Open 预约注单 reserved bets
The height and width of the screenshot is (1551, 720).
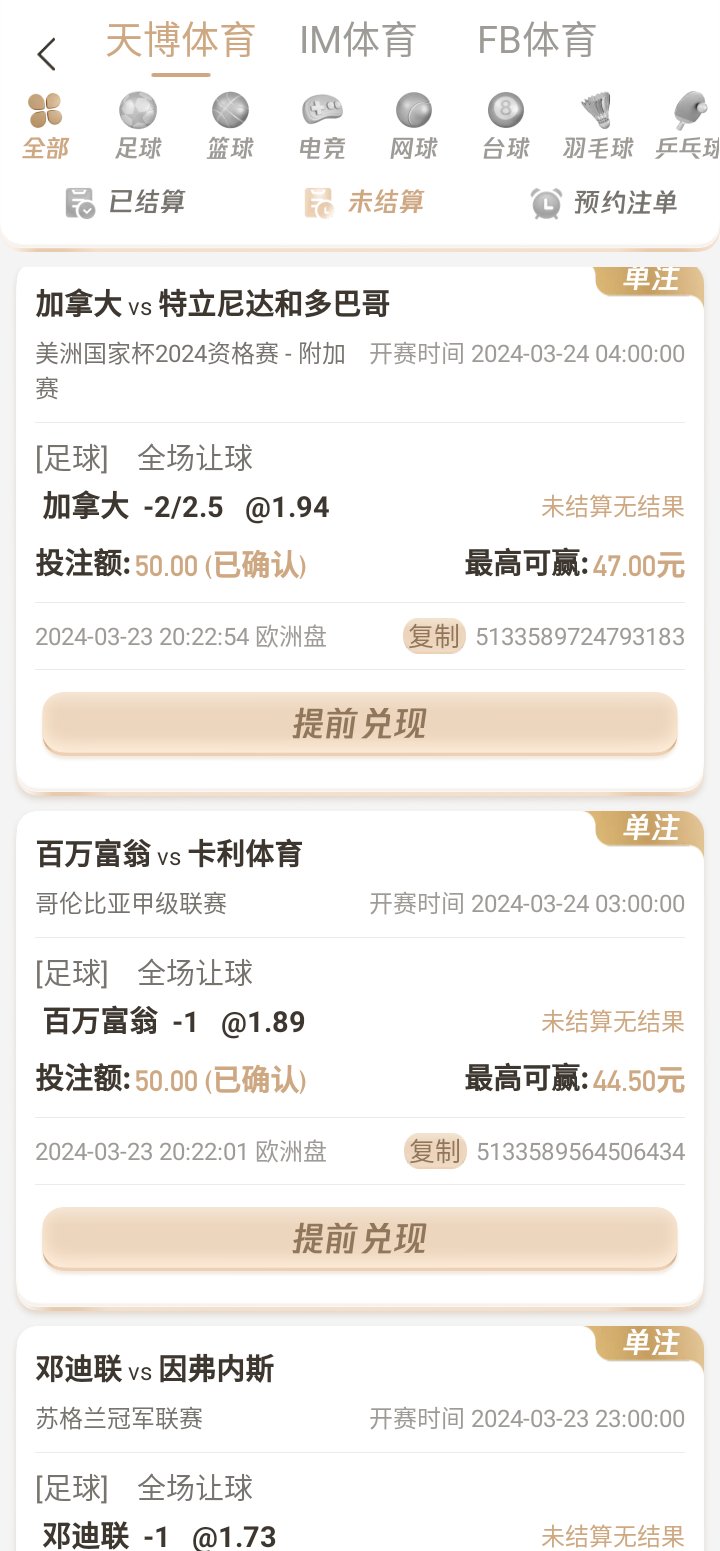[x=604, y=203]
